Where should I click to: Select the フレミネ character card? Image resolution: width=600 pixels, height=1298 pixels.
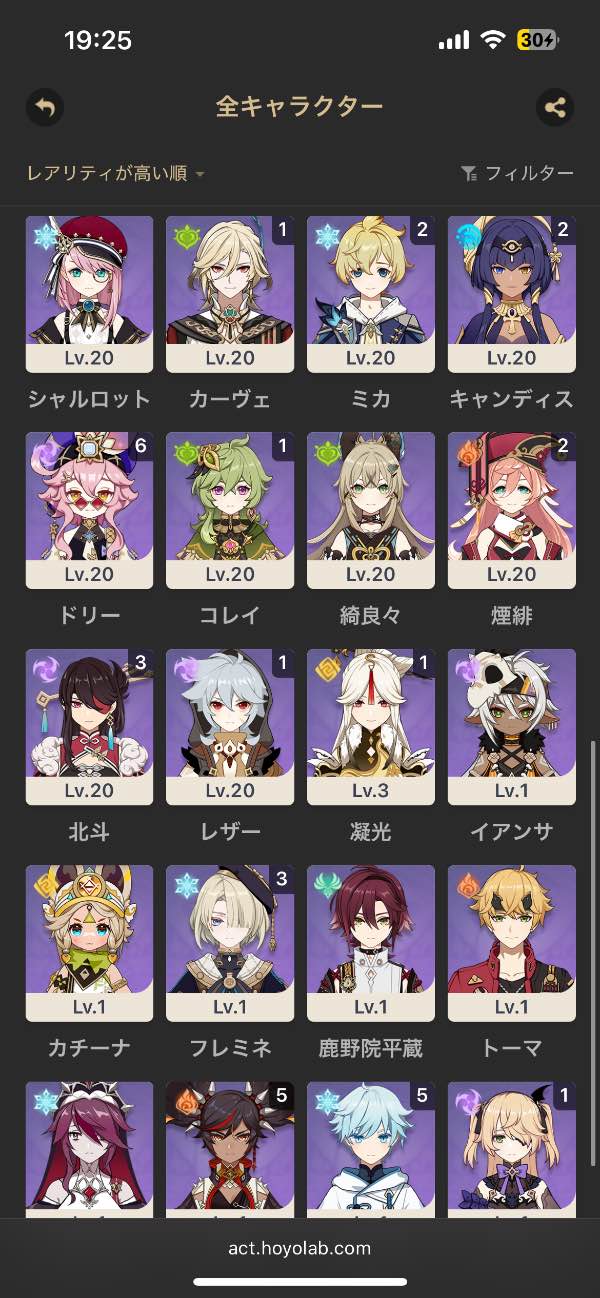[230, 943]
